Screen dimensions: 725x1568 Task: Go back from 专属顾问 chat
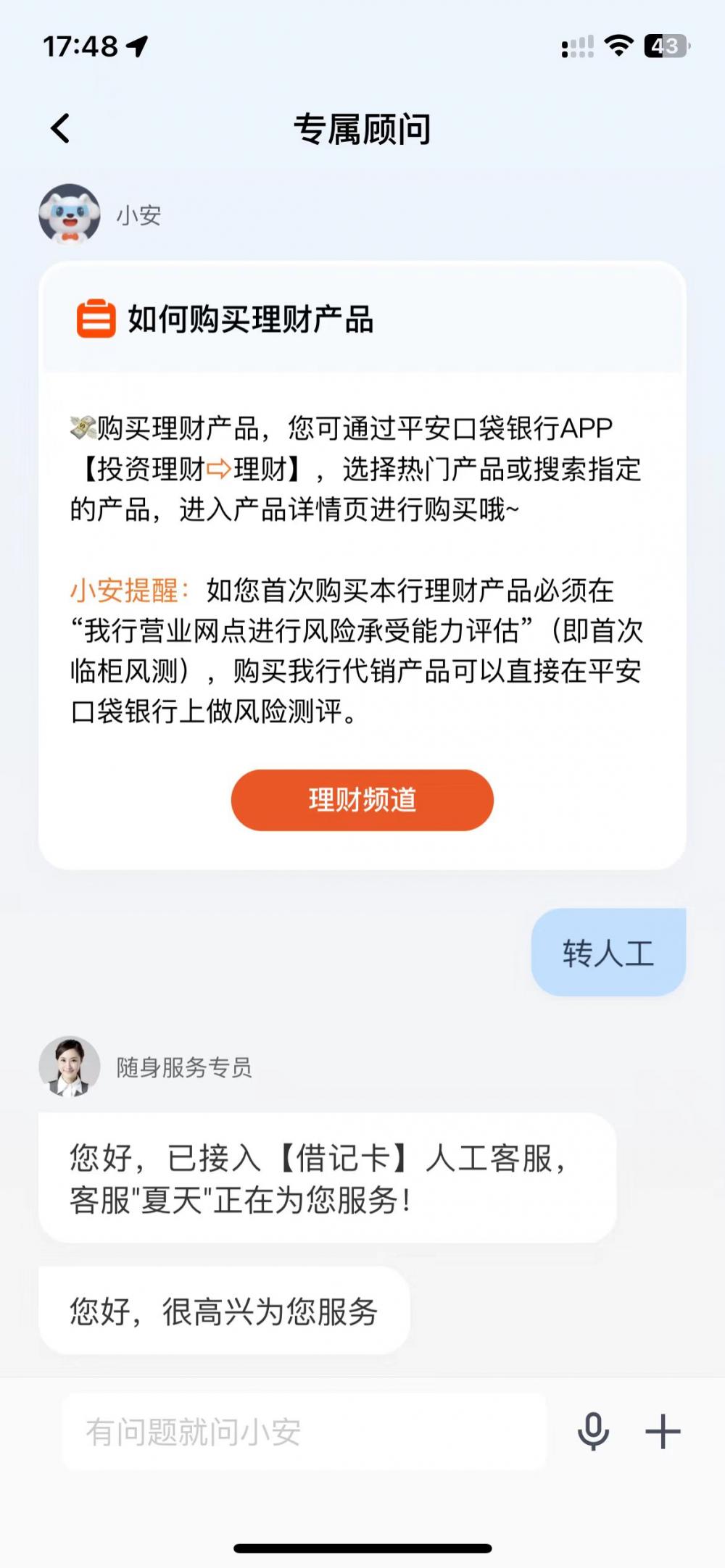[x=61, y=129]
